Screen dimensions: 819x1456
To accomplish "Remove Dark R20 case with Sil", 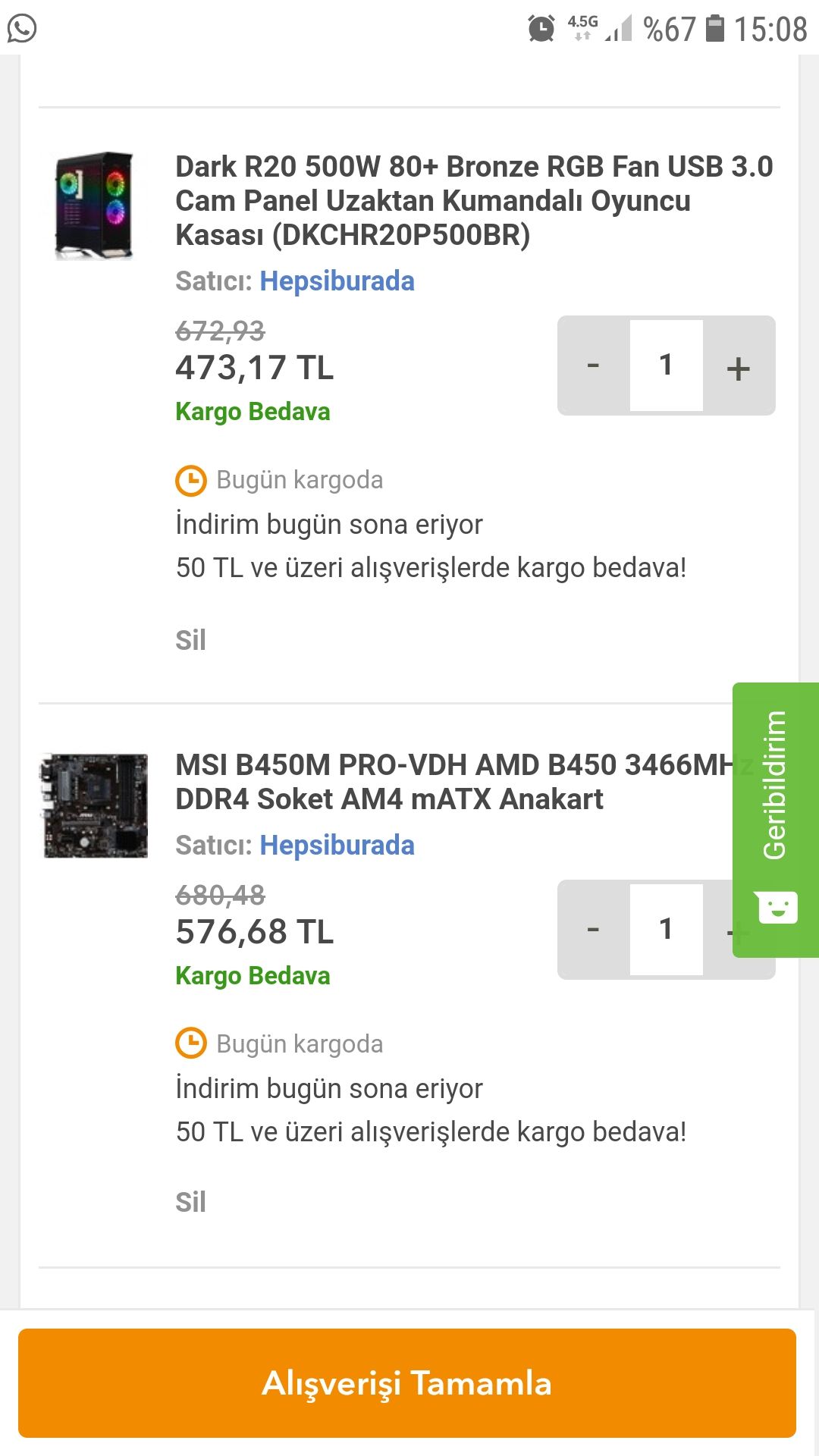I will pos(190,640).
